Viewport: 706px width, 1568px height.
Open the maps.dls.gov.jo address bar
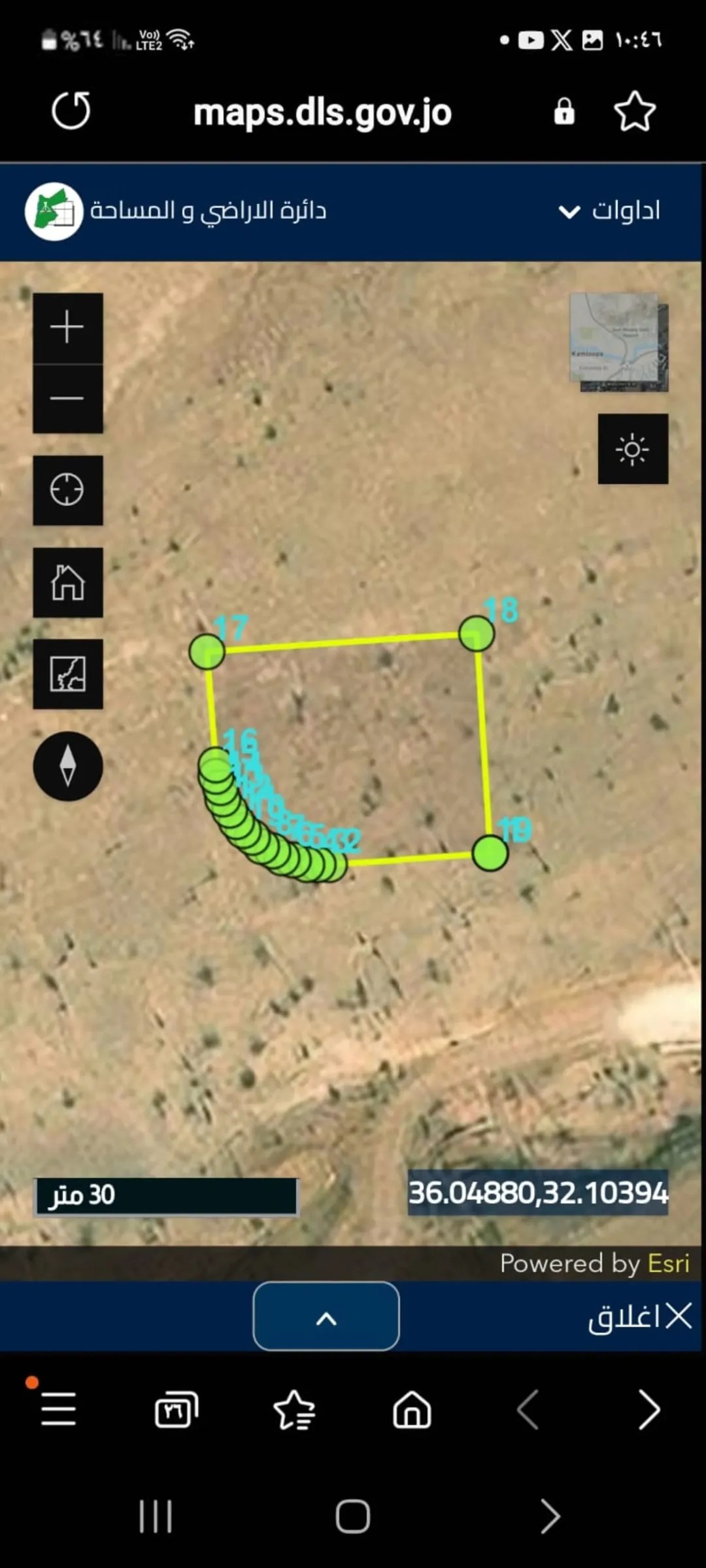322,112
